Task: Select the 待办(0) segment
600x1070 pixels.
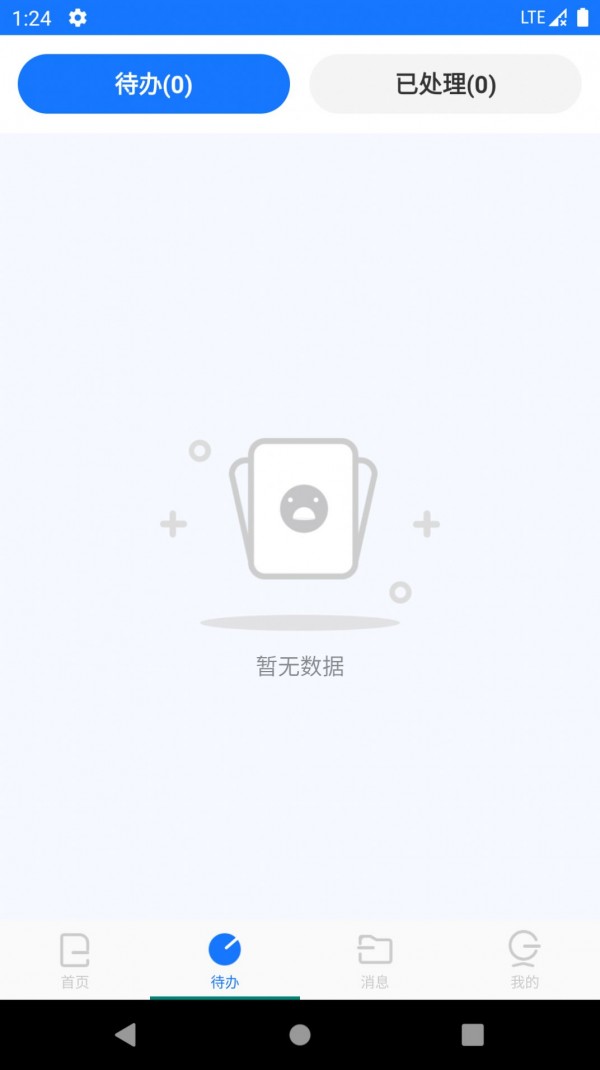Action: (154, 84)
